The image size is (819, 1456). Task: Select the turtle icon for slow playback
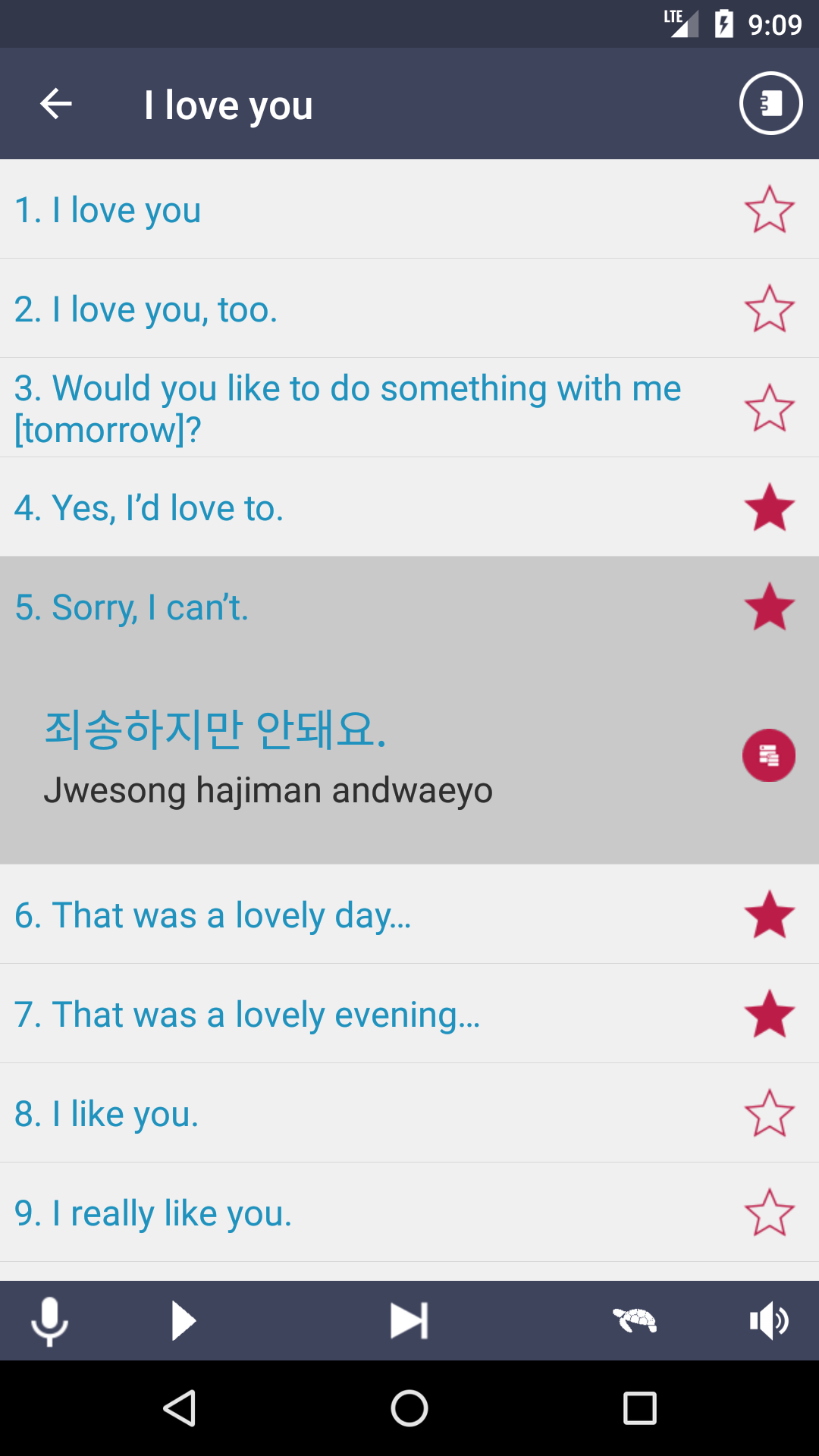pos(635,1319)
